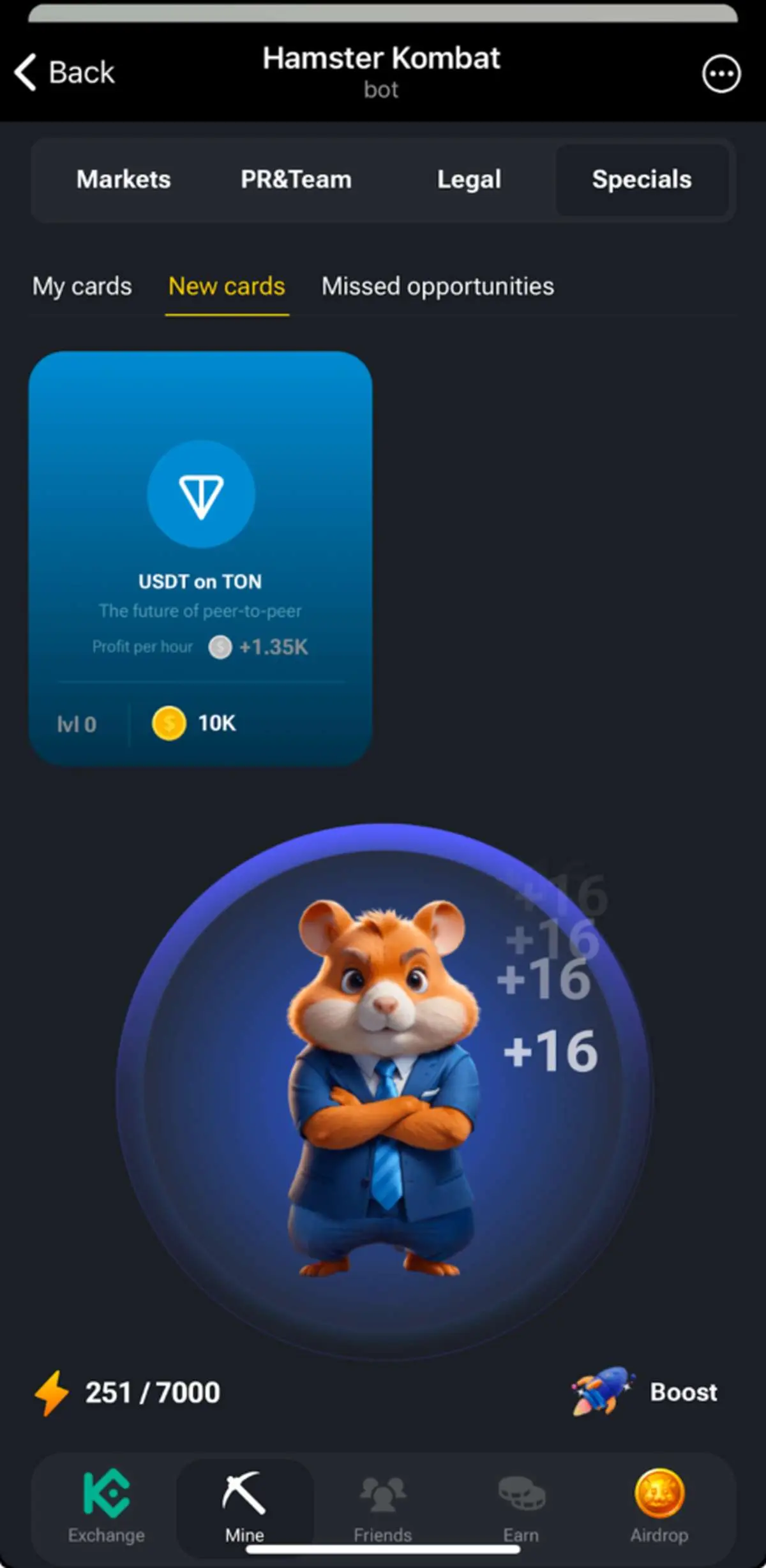Go back from Hamster Kombat
Screen dimensions: 766x1568
pos(65,72)
